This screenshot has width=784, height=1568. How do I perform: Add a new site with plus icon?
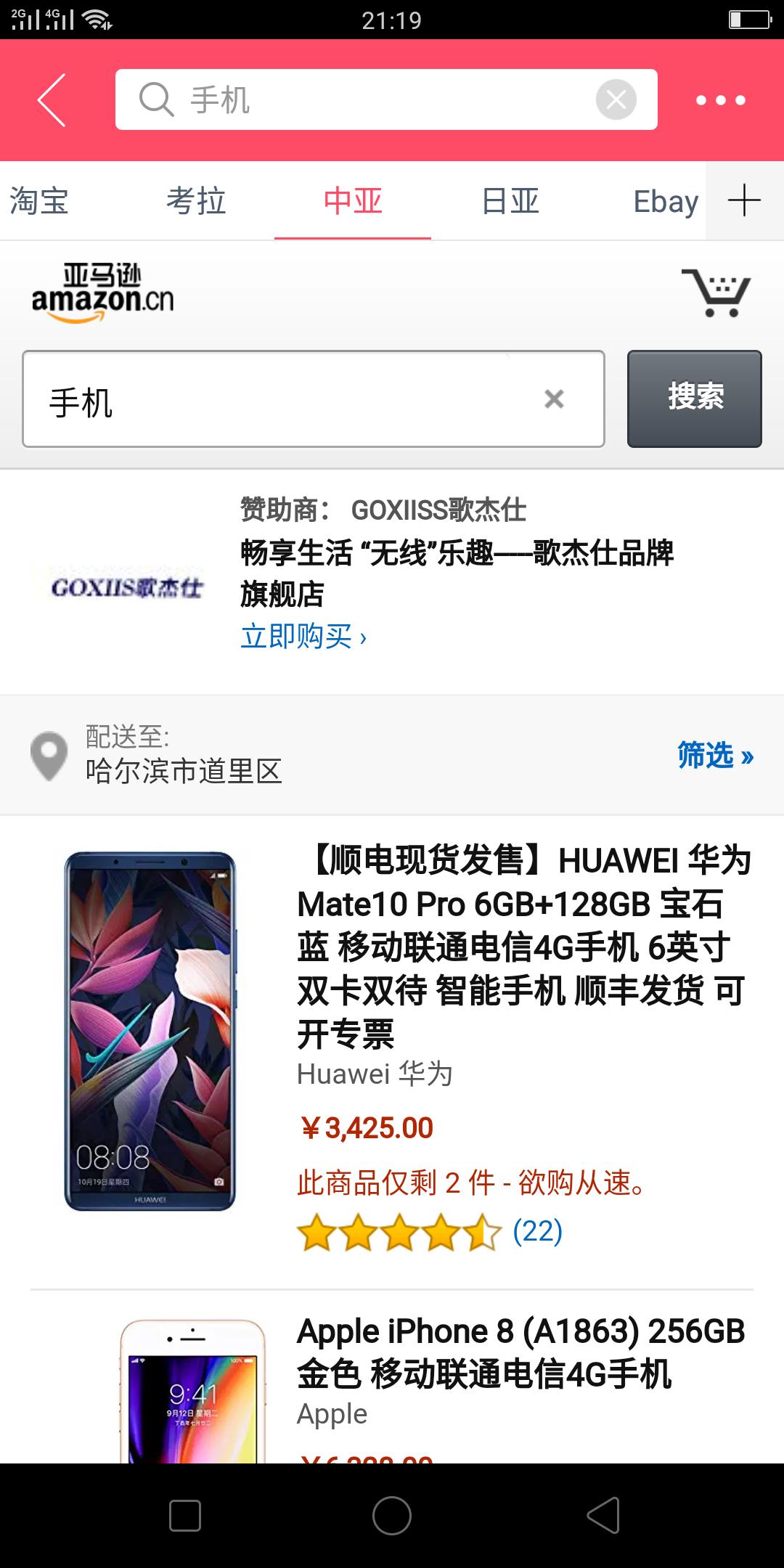click(x=744, y=201)
